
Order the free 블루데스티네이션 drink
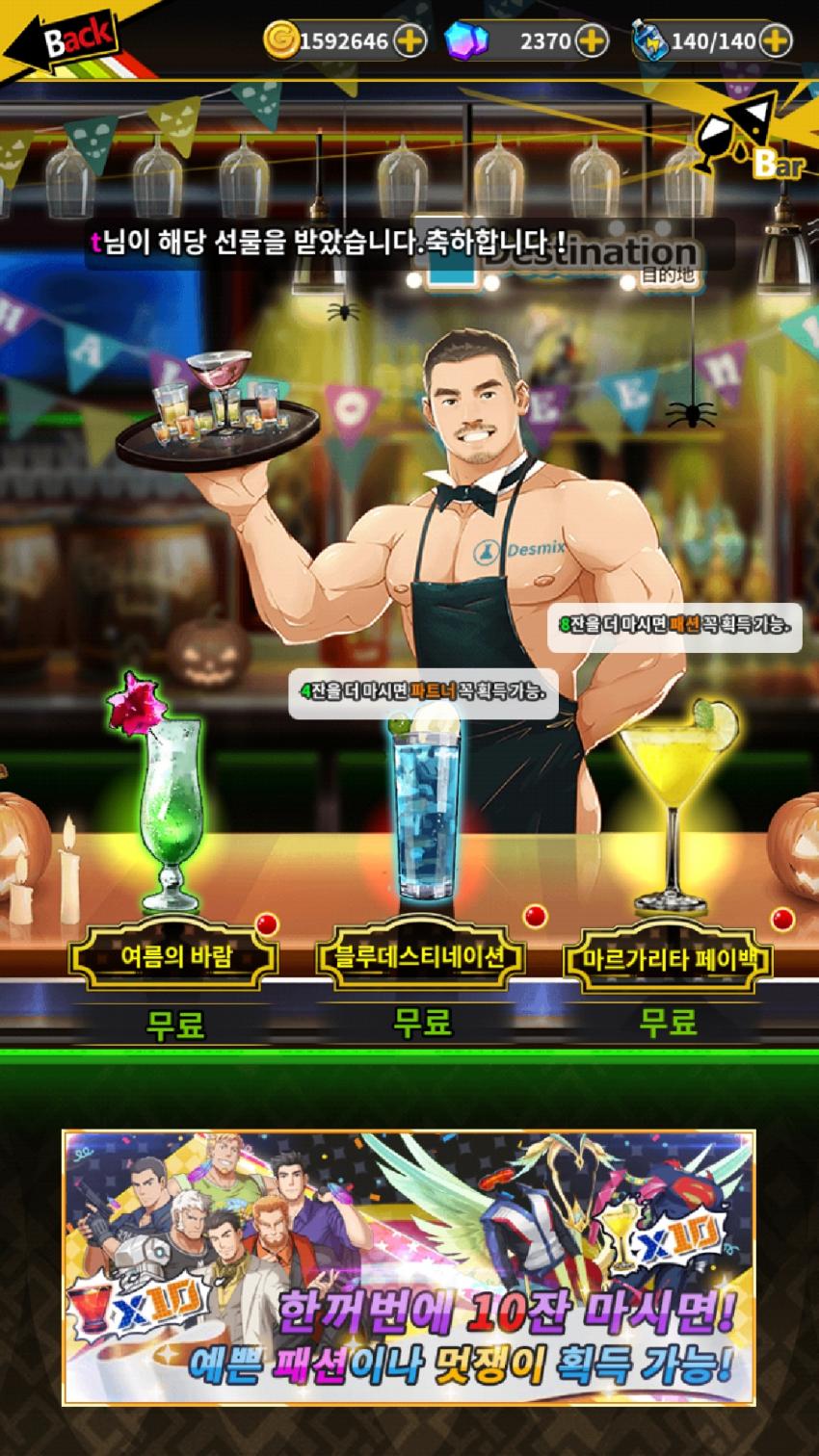[x=421, y=958]
